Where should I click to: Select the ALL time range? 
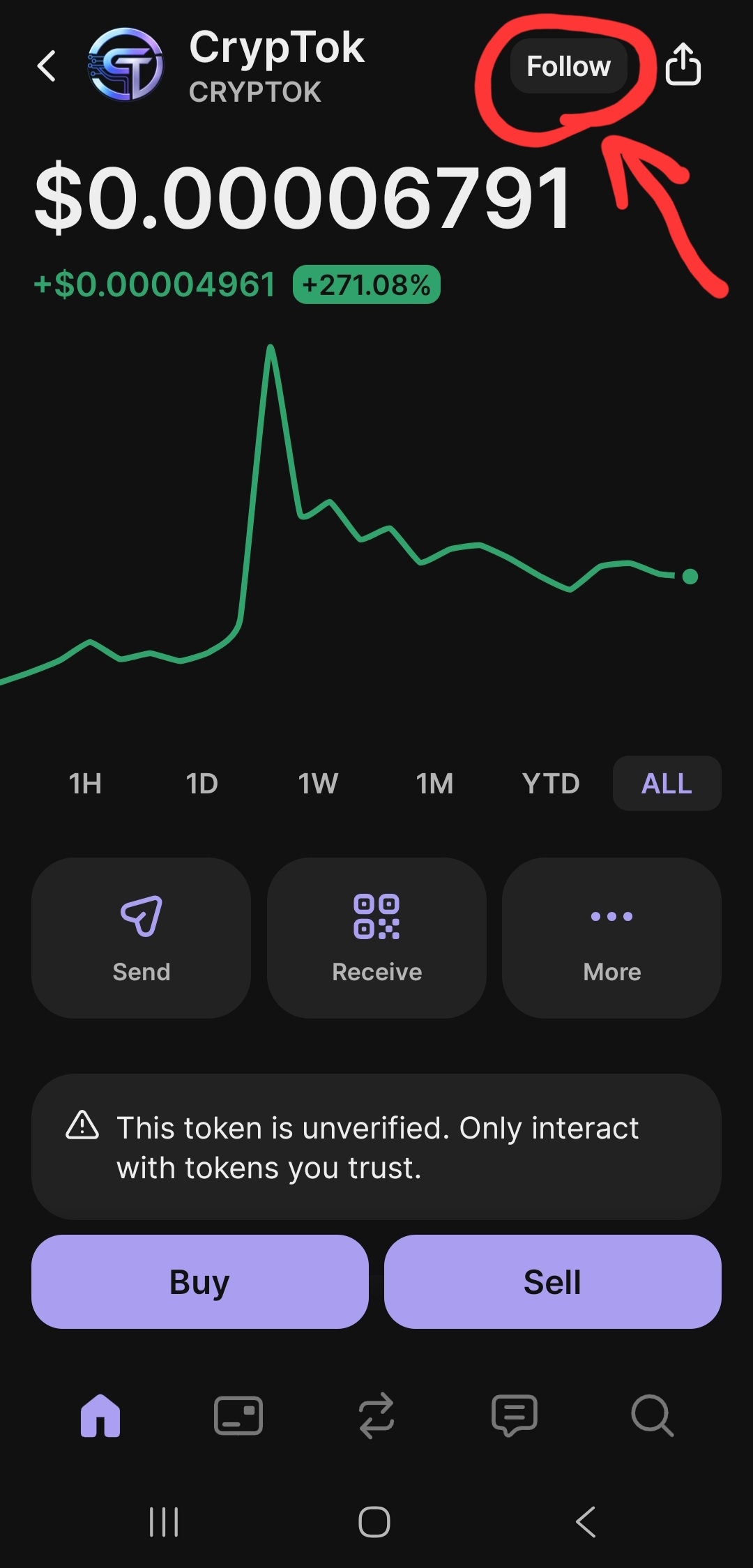[x=667, y=784]
